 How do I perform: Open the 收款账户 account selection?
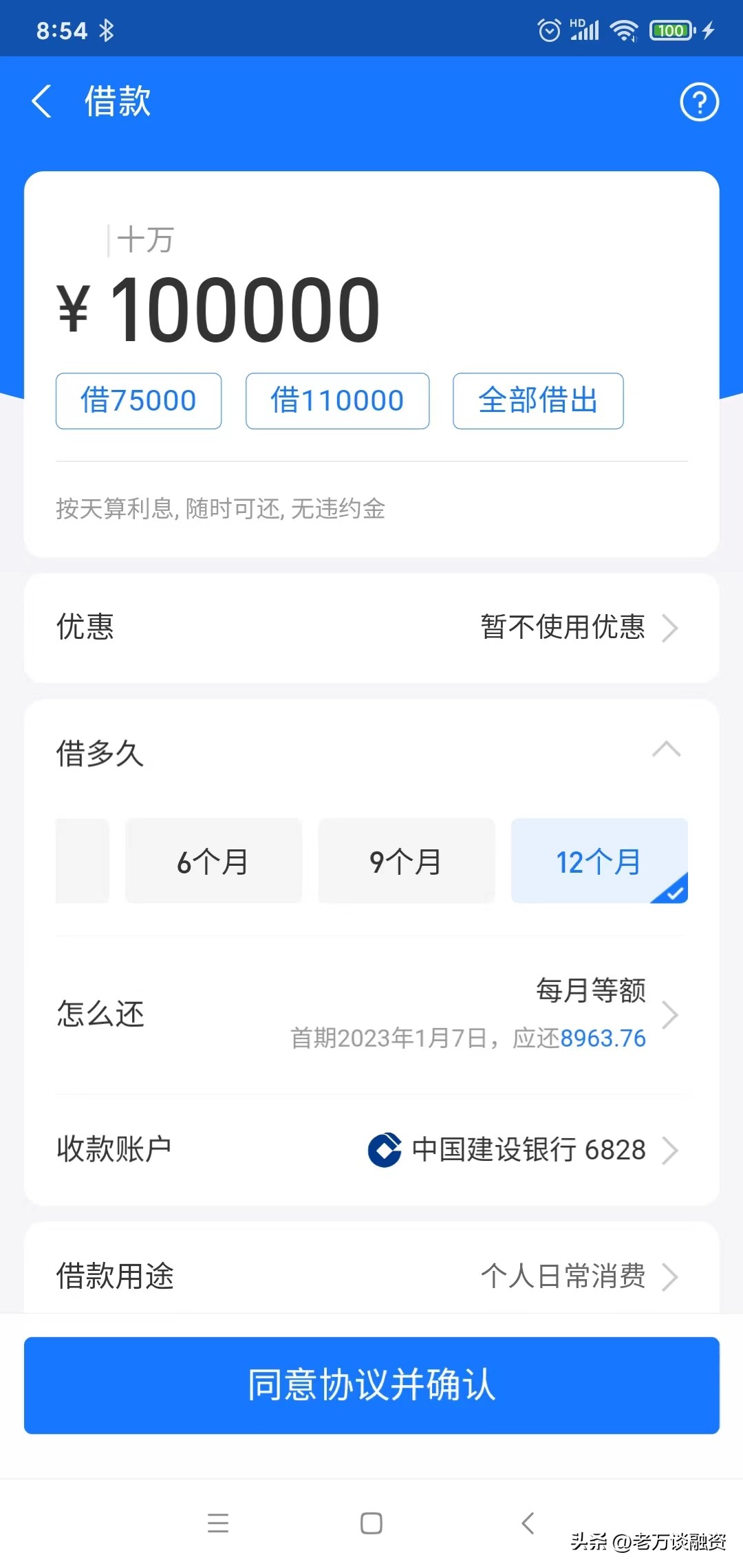tap(669, 1148)
